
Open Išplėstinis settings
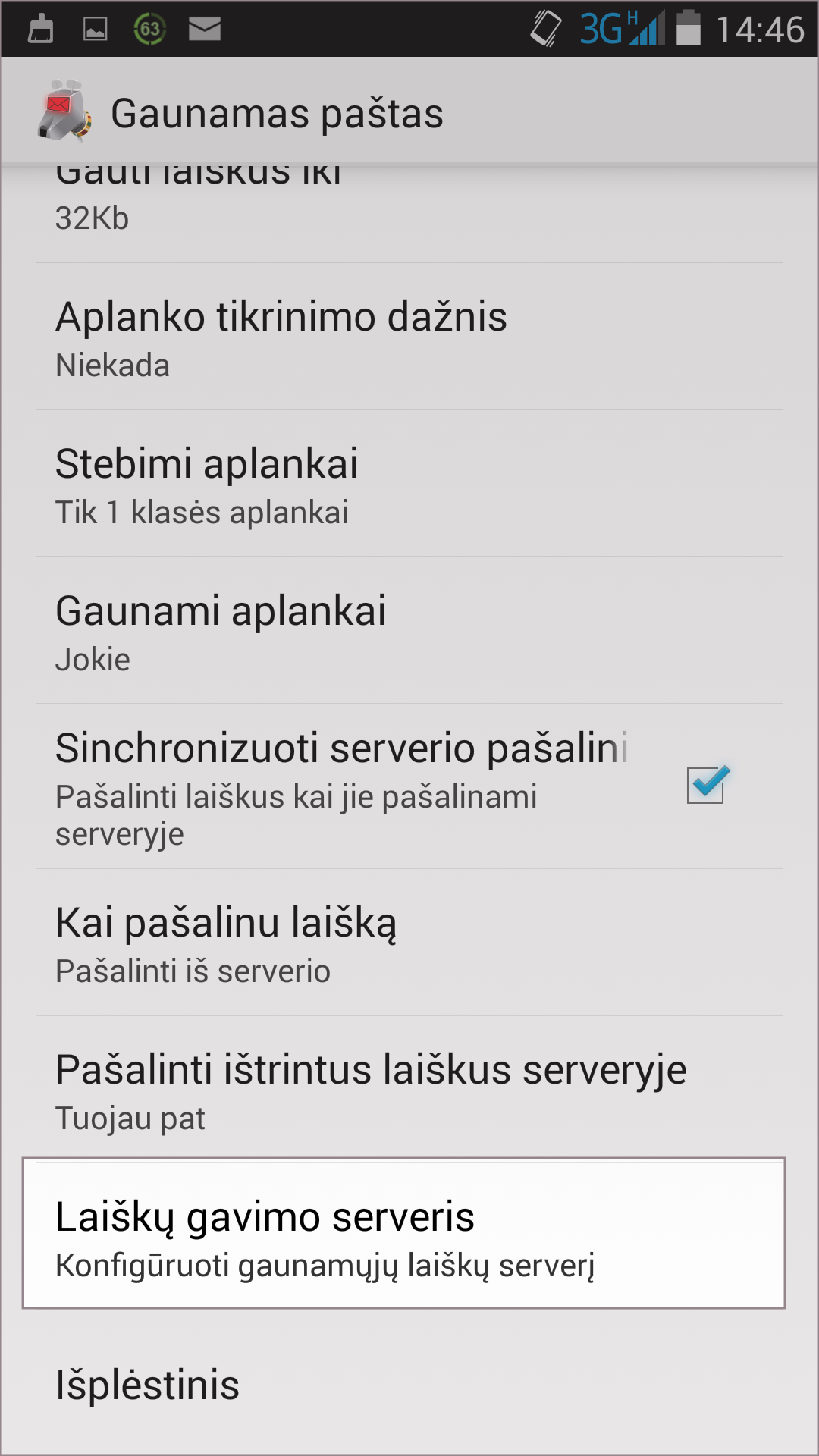click(x=409, y=1385)
